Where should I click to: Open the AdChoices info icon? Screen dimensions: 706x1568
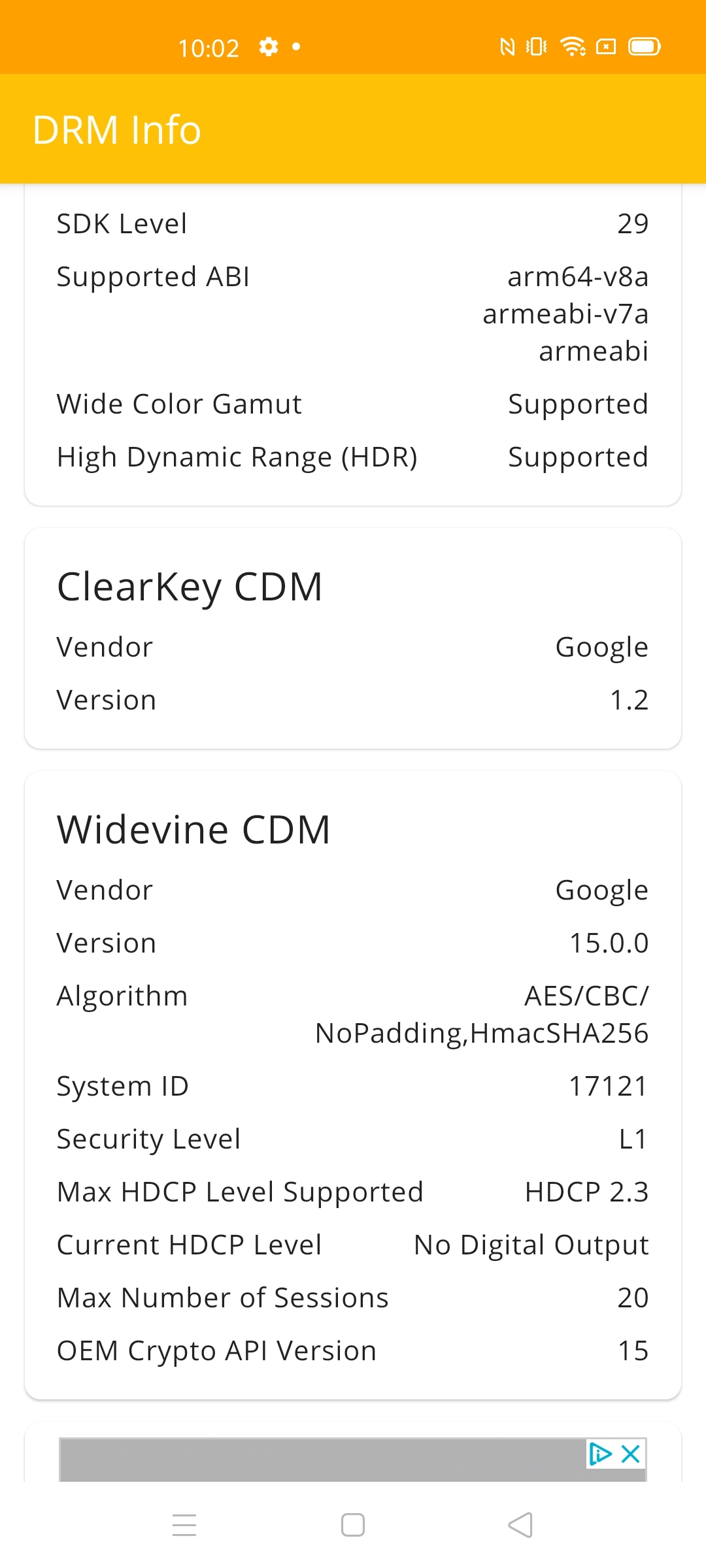(600, 1454)
